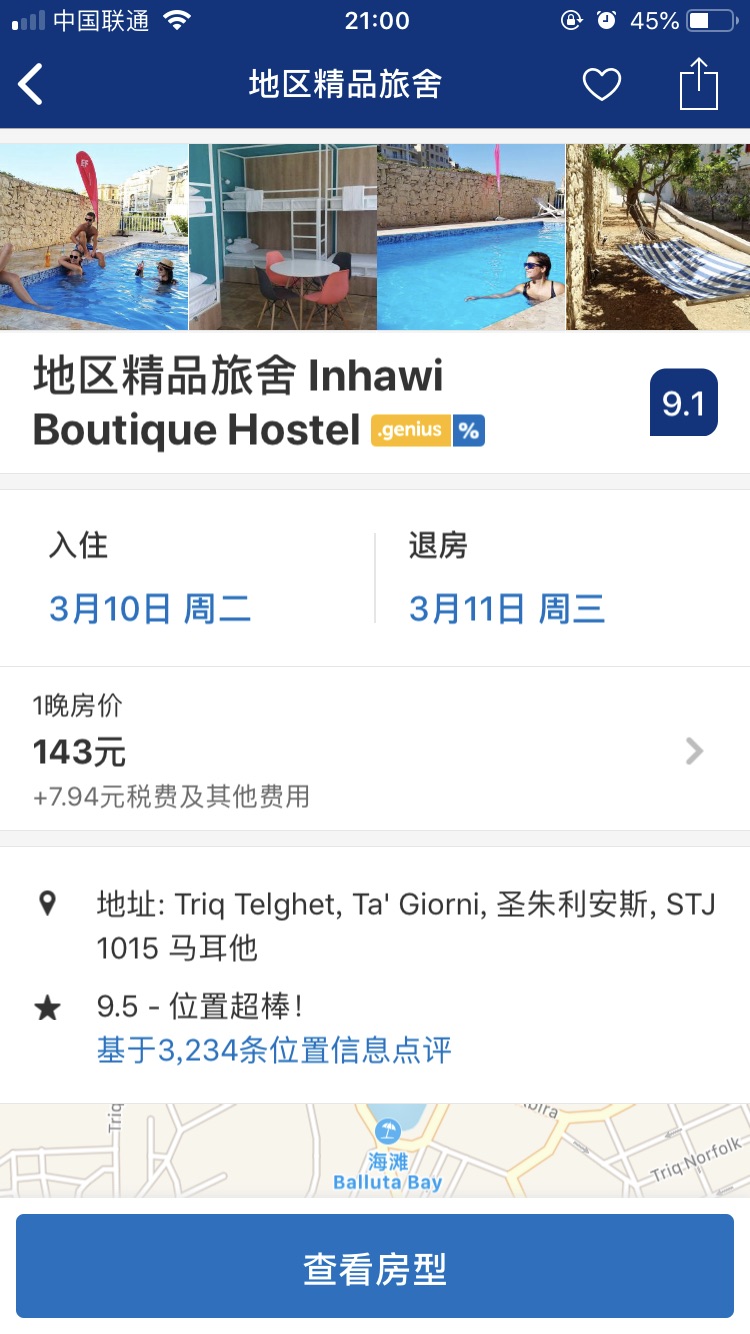Screen dimensions: 750x1334
Task: Tap the 9.1 rating score badge
Action: coord(684,401)
